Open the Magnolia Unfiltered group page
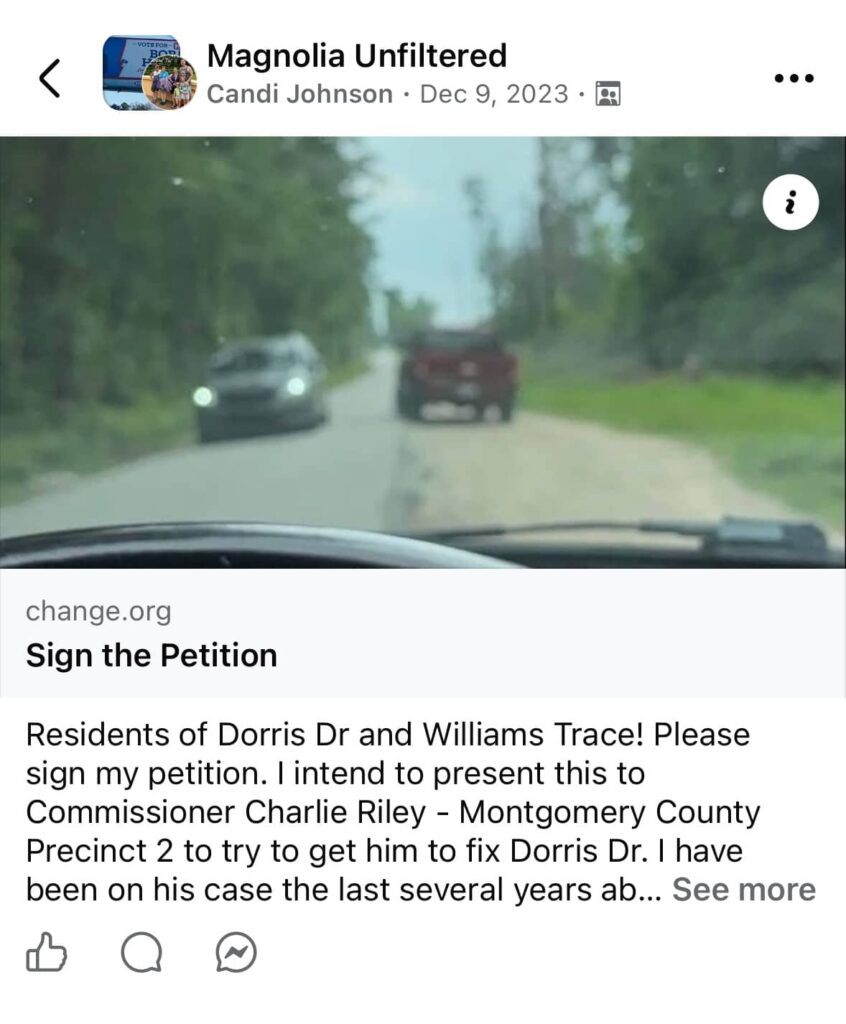This screenshot has height=1024, width=846. click(356, 55)
